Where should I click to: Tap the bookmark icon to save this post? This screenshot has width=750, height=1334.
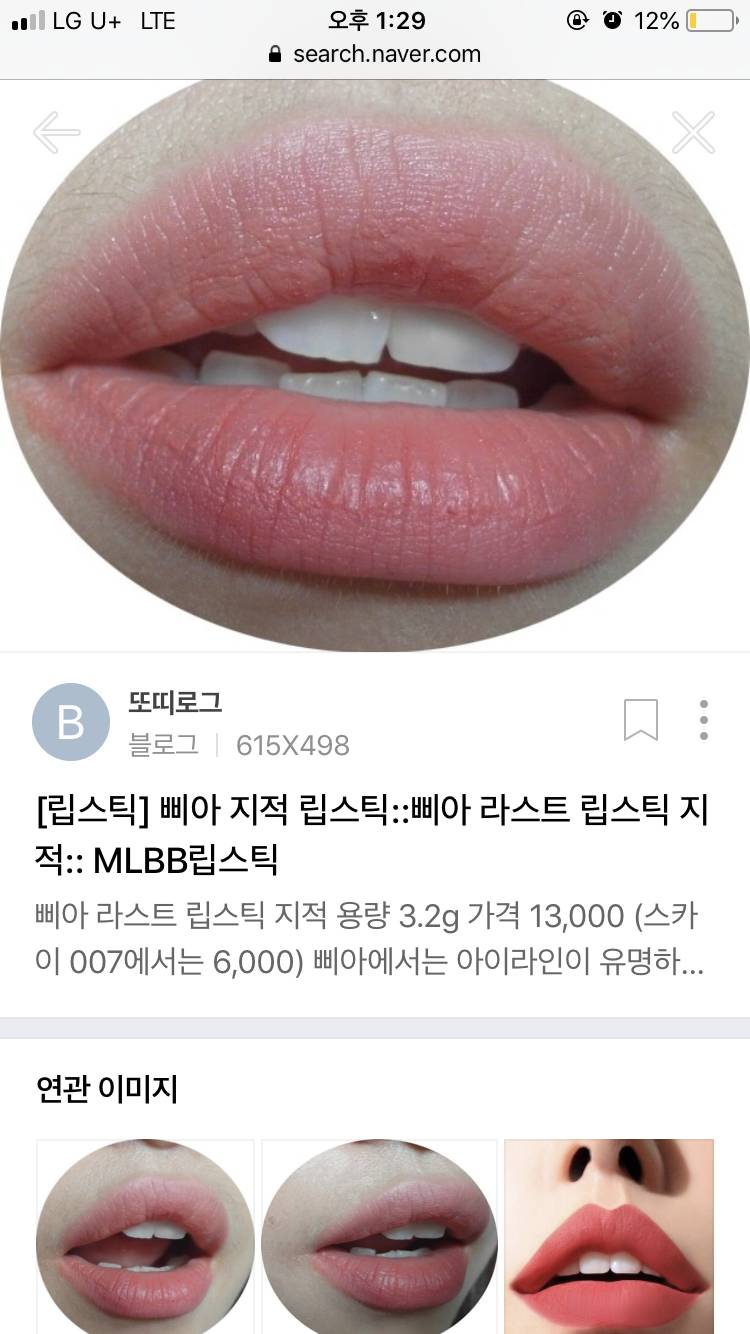click(641, 721)
